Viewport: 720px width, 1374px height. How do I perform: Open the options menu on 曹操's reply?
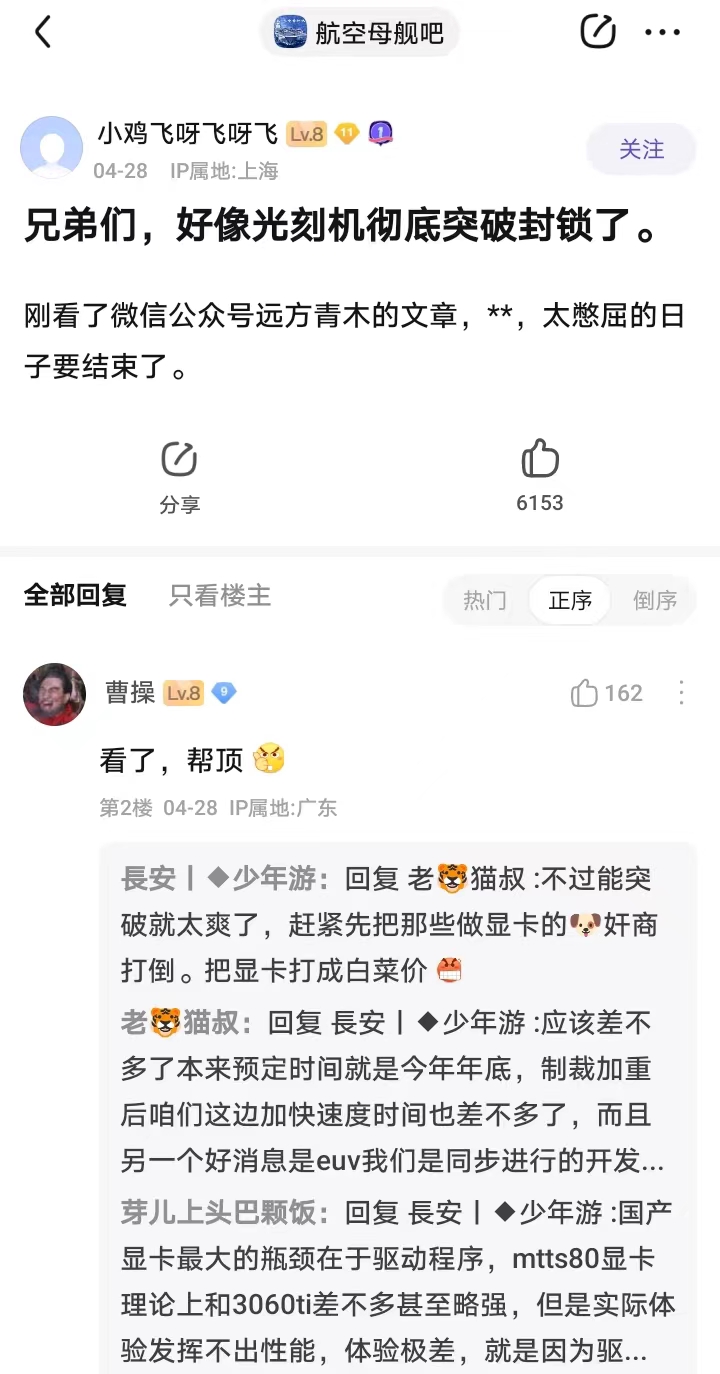pos(681,693)
